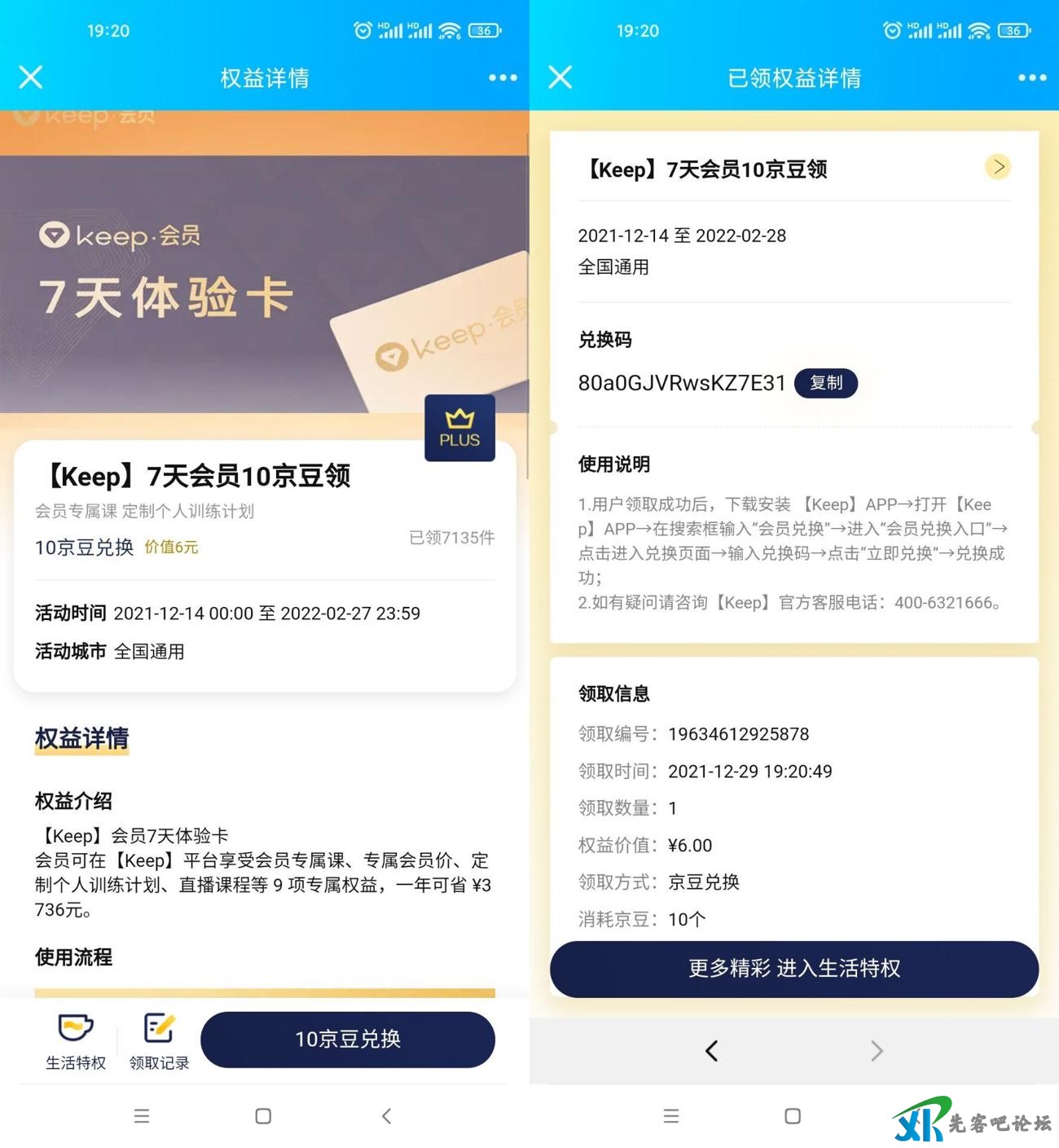Close the 已领权益详情 page
This screenshot has height=1148, width=1059.
[560, 77]
